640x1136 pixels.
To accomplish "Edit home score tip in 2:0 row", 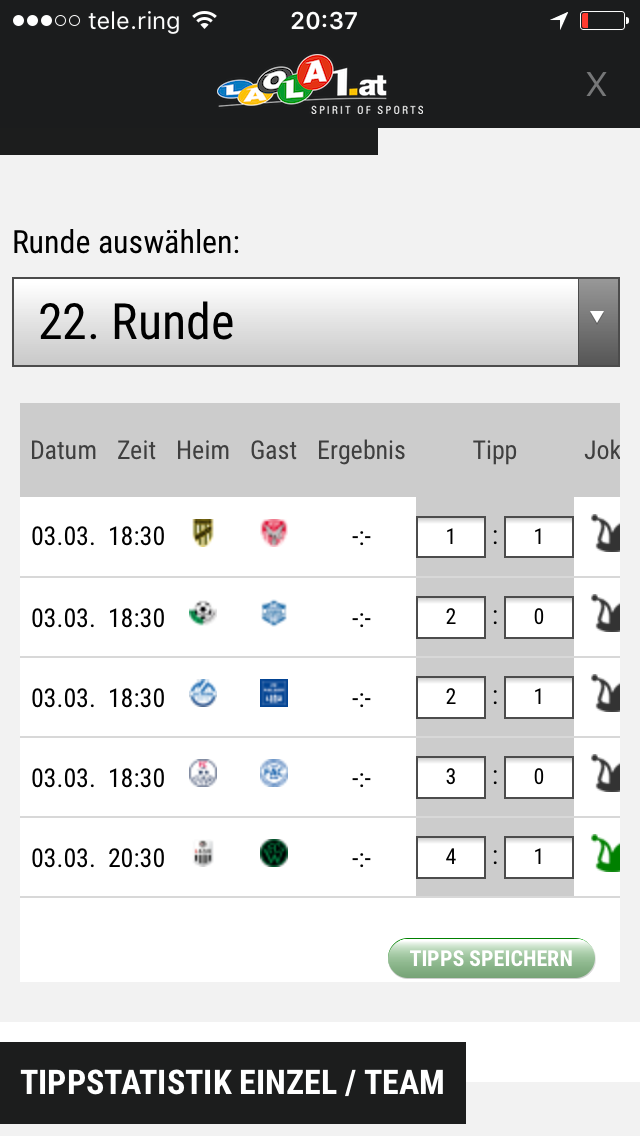I will click(451, 617).
